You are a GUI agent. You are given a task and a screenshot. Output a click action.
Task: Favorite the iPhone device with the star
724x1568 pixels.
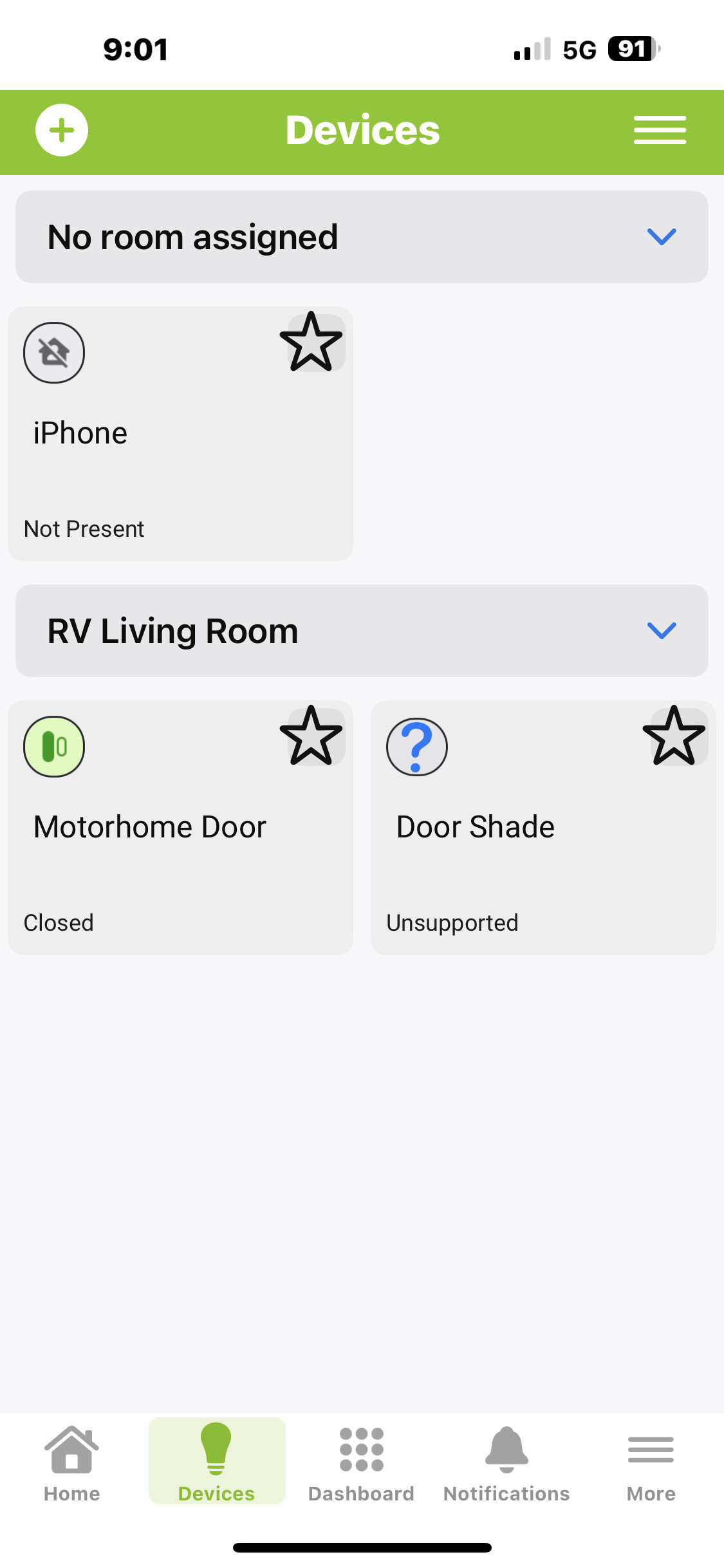311,342
